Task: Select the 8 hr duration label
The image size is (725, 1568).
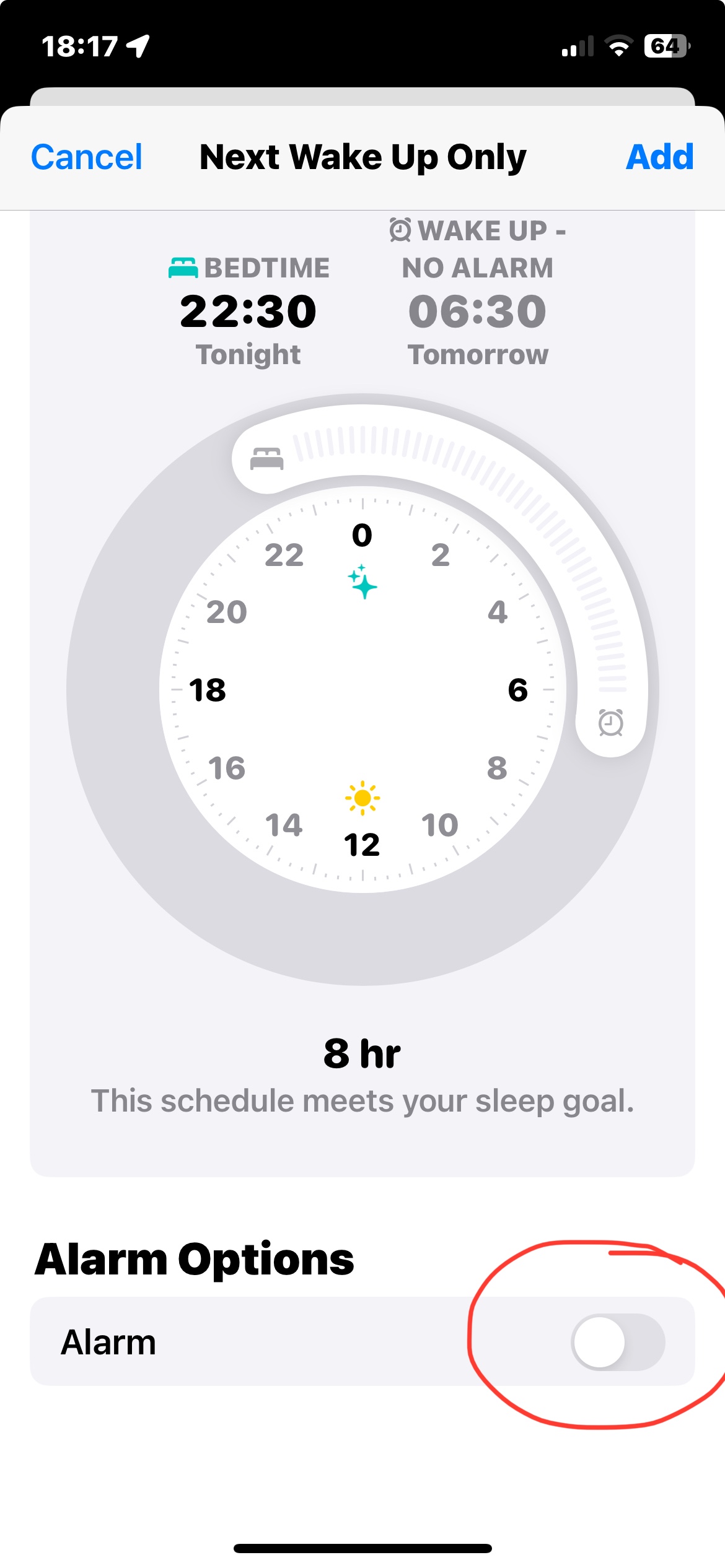Action: click(x=362, y=1053)
